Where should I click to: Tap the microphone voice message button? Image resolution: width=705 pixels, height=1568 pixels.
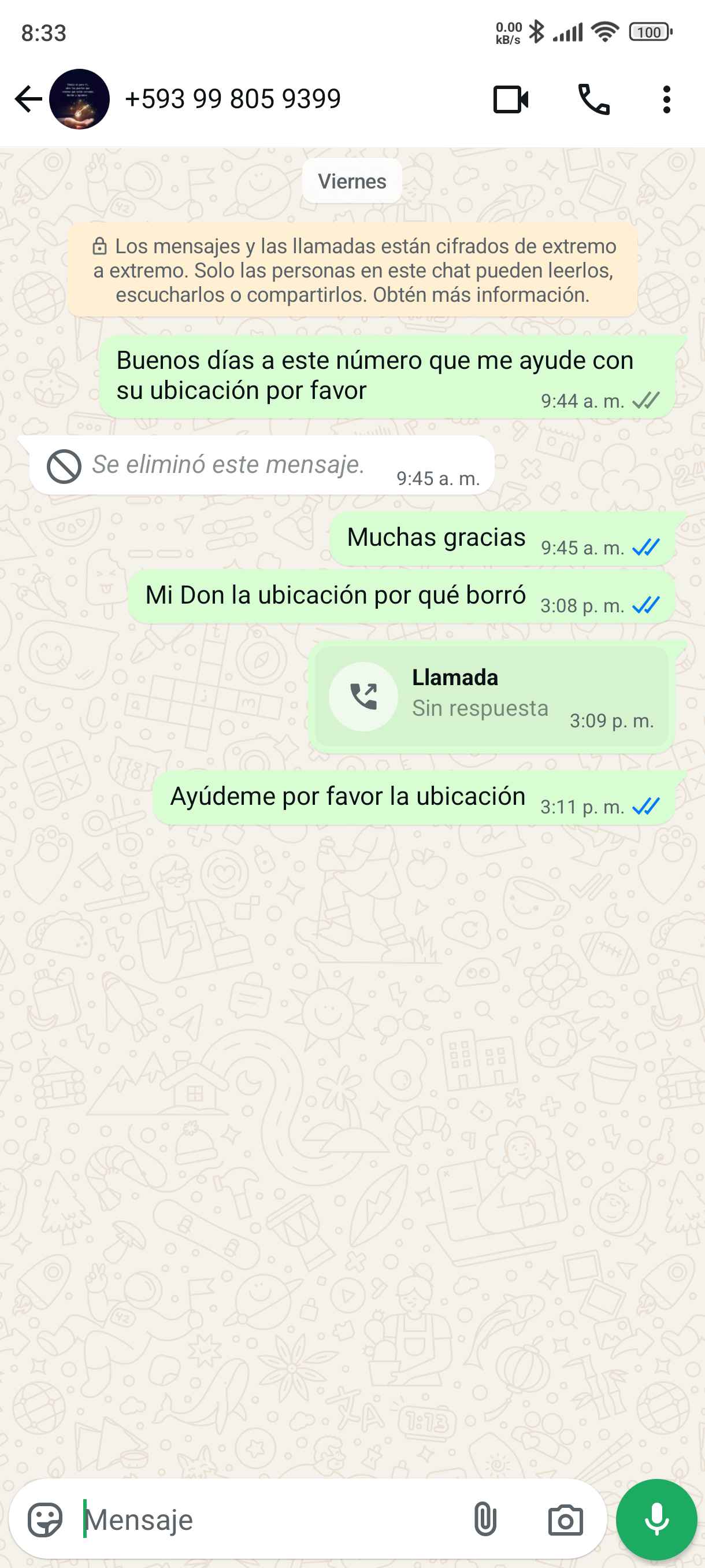pyautogui.click(x=656, y=1519)
